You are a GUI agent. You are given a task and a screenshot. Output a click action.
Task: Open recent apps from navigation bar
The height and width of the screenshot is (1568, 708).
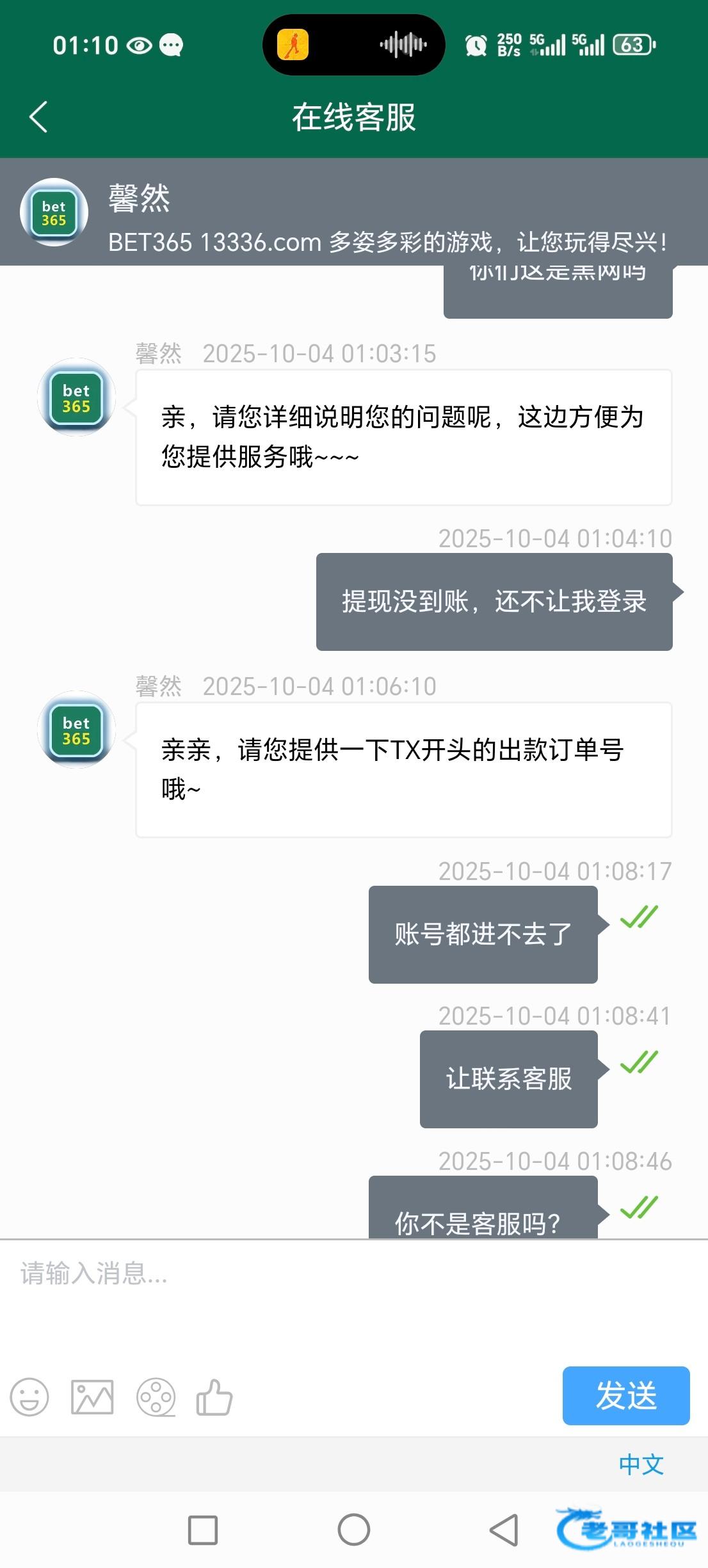(203, 1530)
